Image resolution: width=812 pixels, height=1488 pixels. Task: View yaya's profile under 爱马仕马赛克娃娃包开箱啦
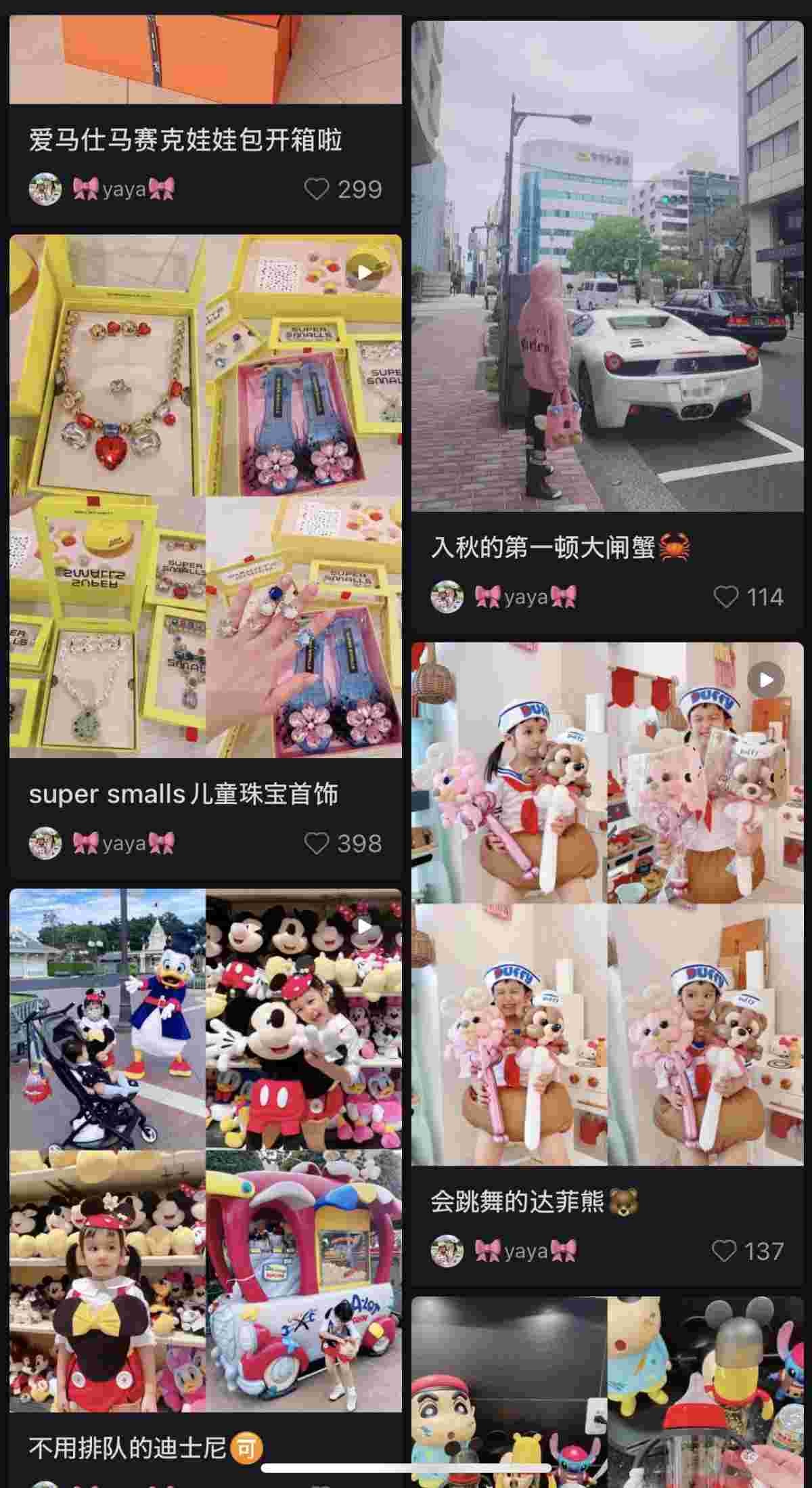(103, 189)
